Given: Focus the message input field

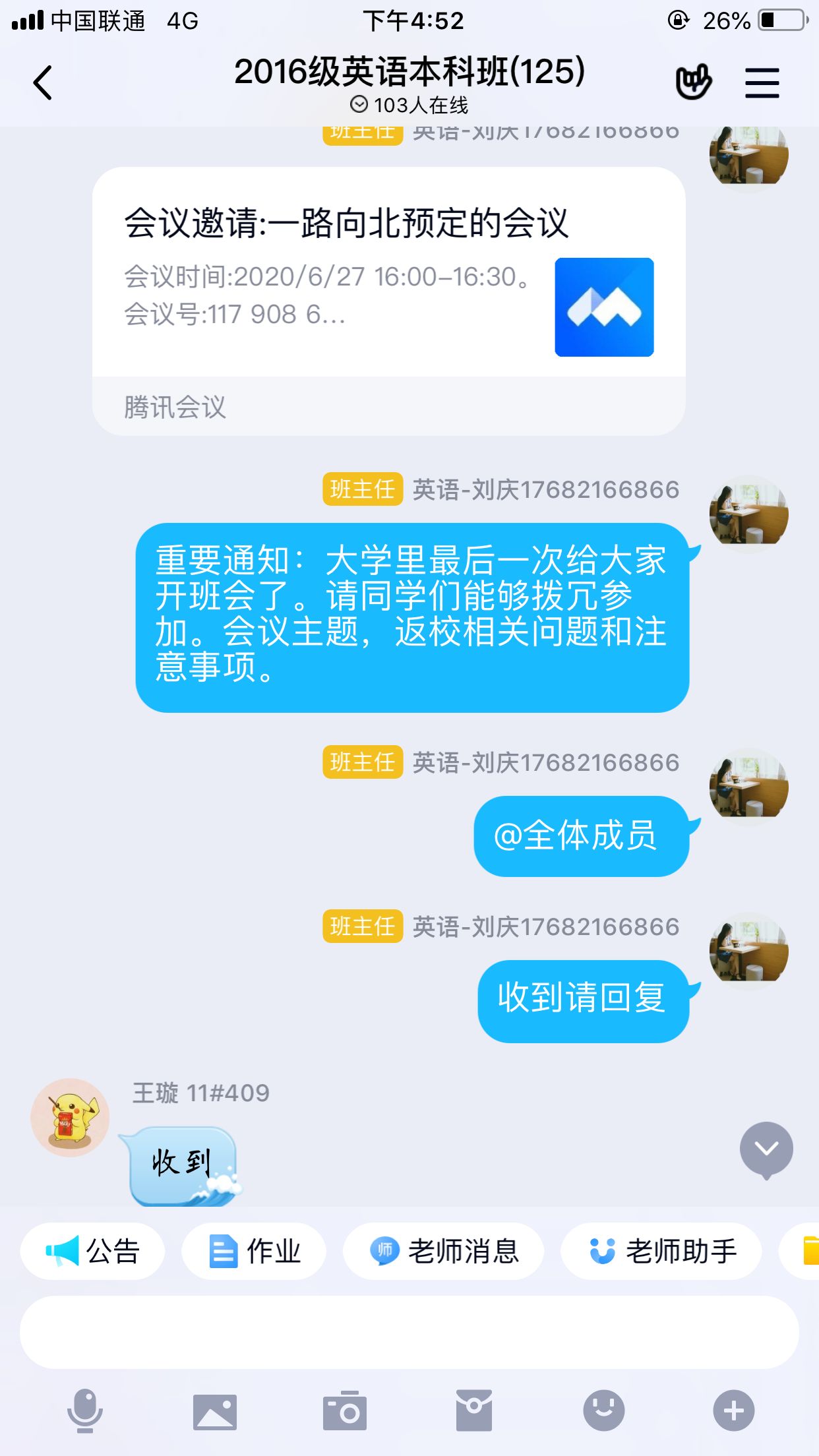Looking at the screenshot, I should click(409, 1332).
